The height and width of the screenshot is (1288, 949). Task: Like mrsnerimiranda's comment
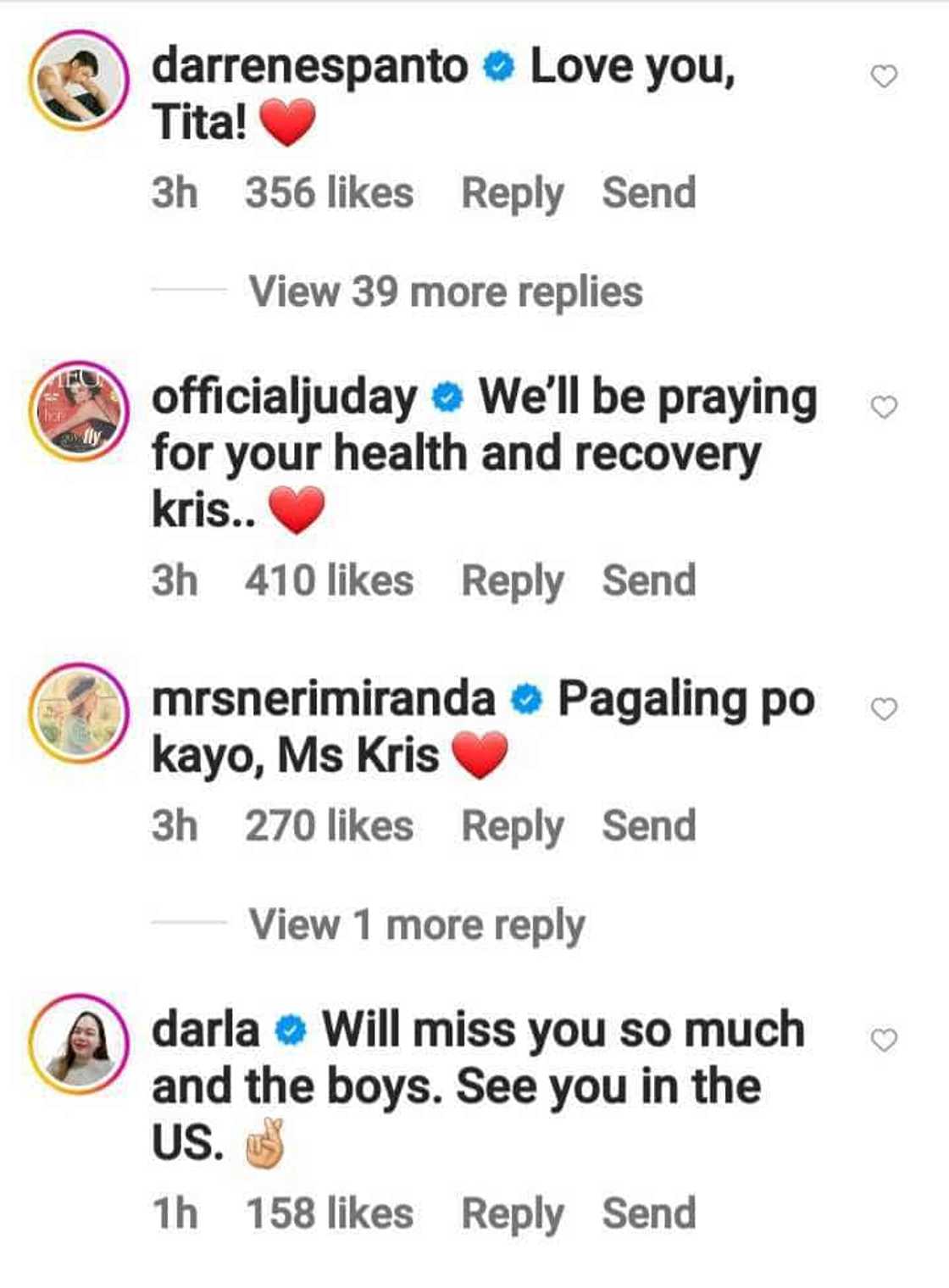pyautogui.click(x=884, y=709)
